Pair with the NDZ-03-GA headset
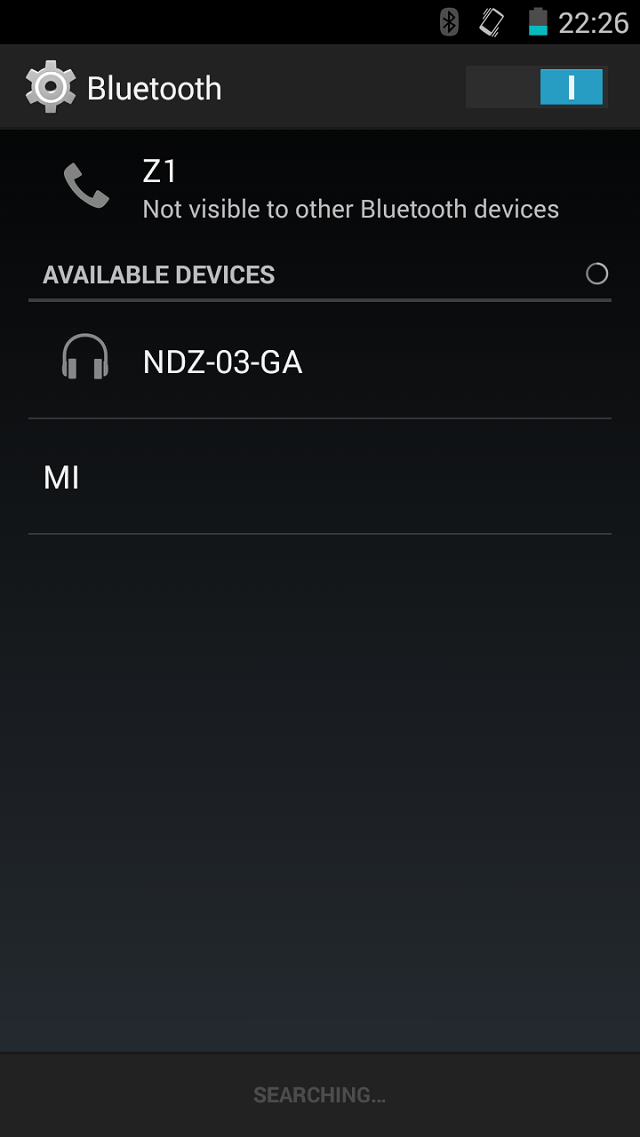This screenshot has width=640, height=1137. pyautogui.click(x=320, y=361)
